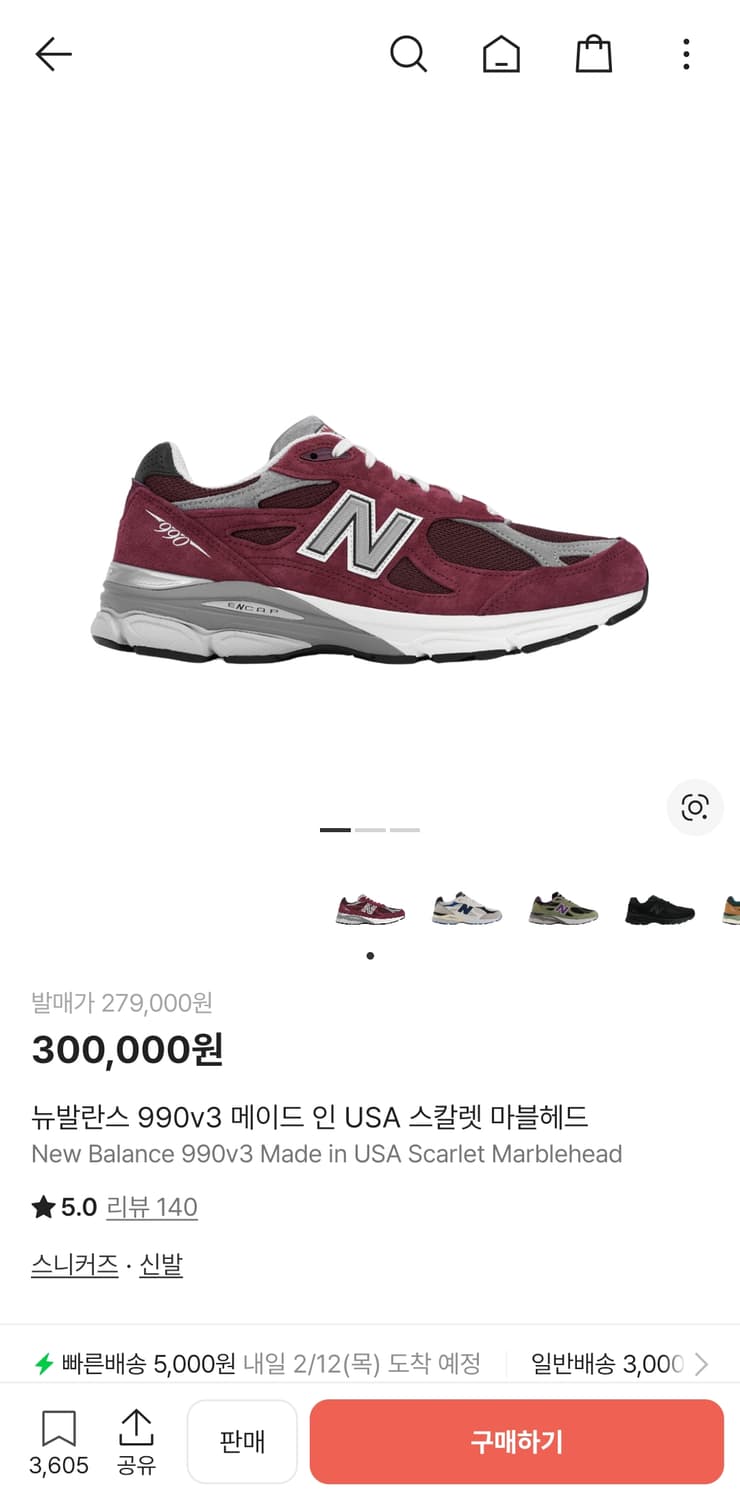The height and width of the screenshot is (1500, 740).
Task: Toggle the 3,605 wishlist bookmark
Action: (59, 1440)
